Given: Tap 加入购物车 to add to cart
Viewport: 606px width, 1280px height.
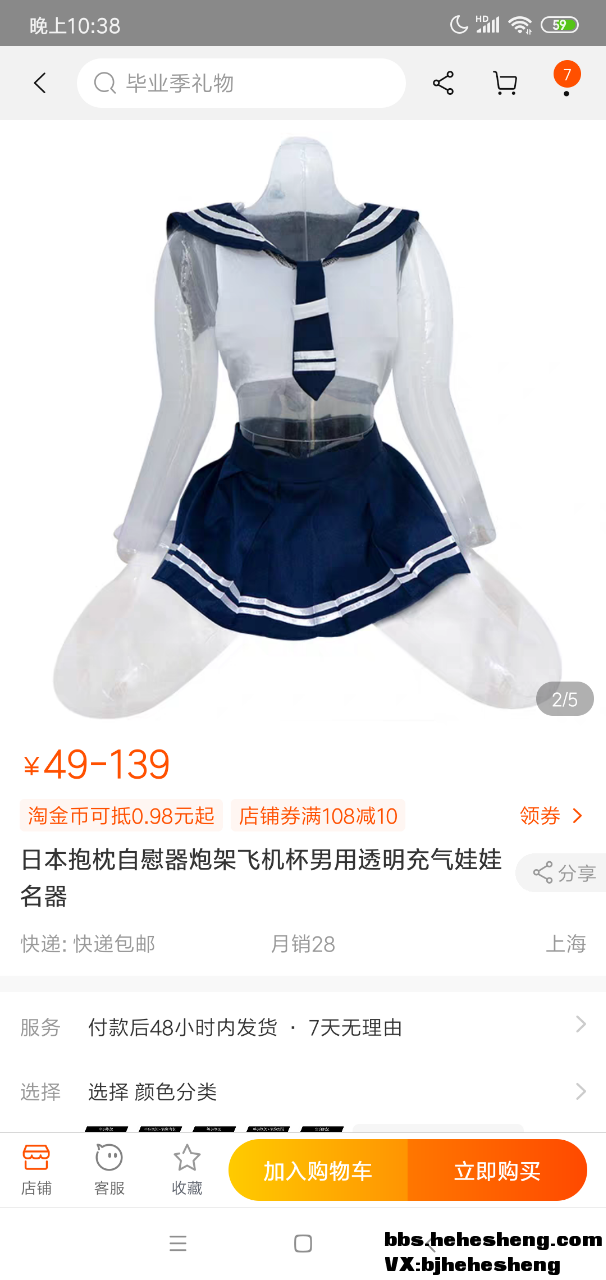Looking at the screenshot, I should point(318,1171).
